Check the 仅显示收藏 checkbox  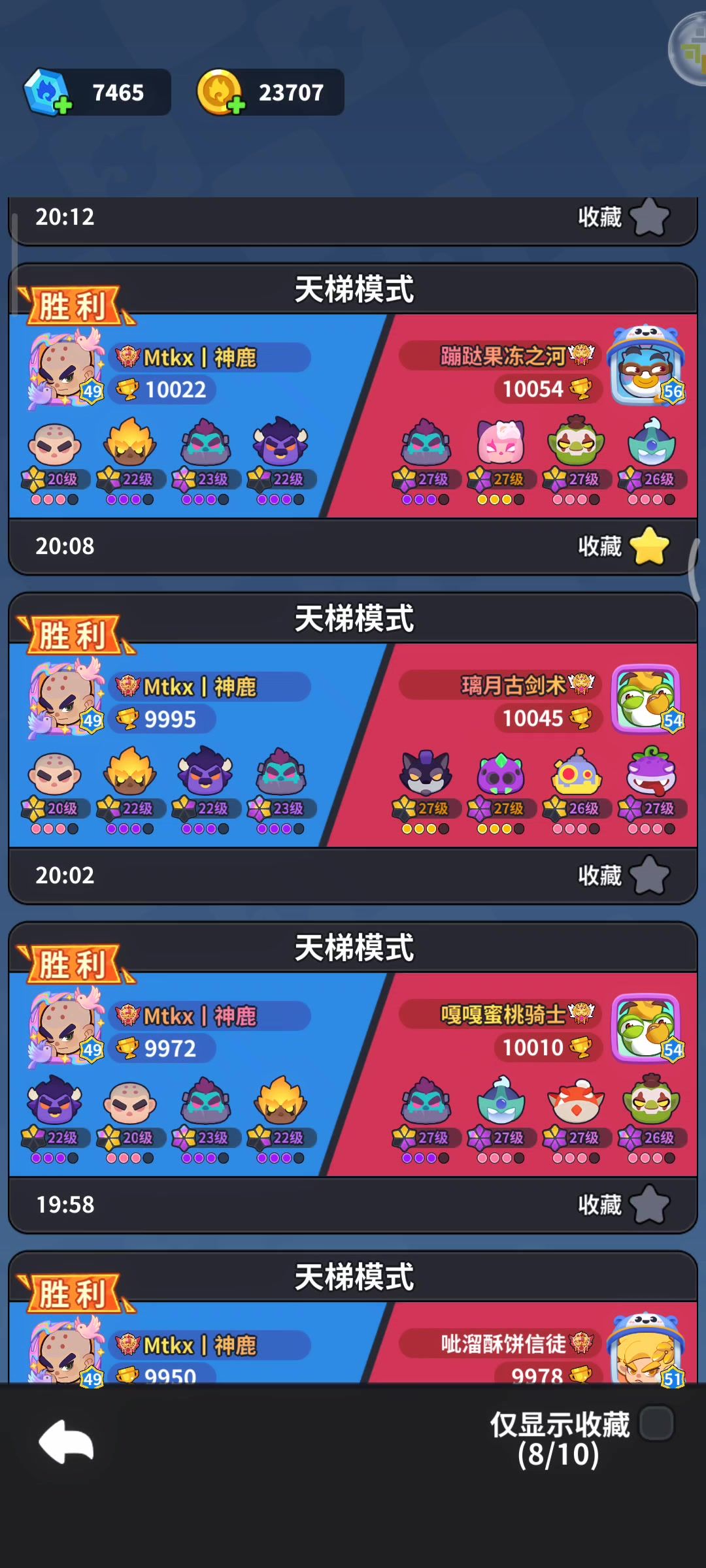656,1424
